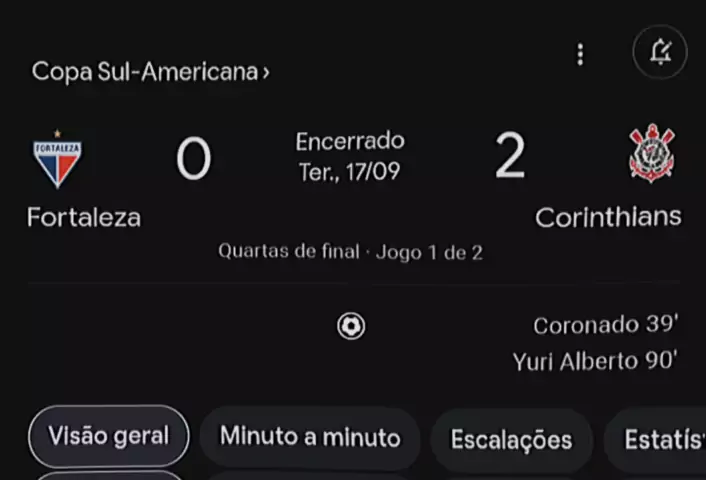Open the three-dot overflow menu
This screenshot has width=706, height=480.
(x=580, y=55)
